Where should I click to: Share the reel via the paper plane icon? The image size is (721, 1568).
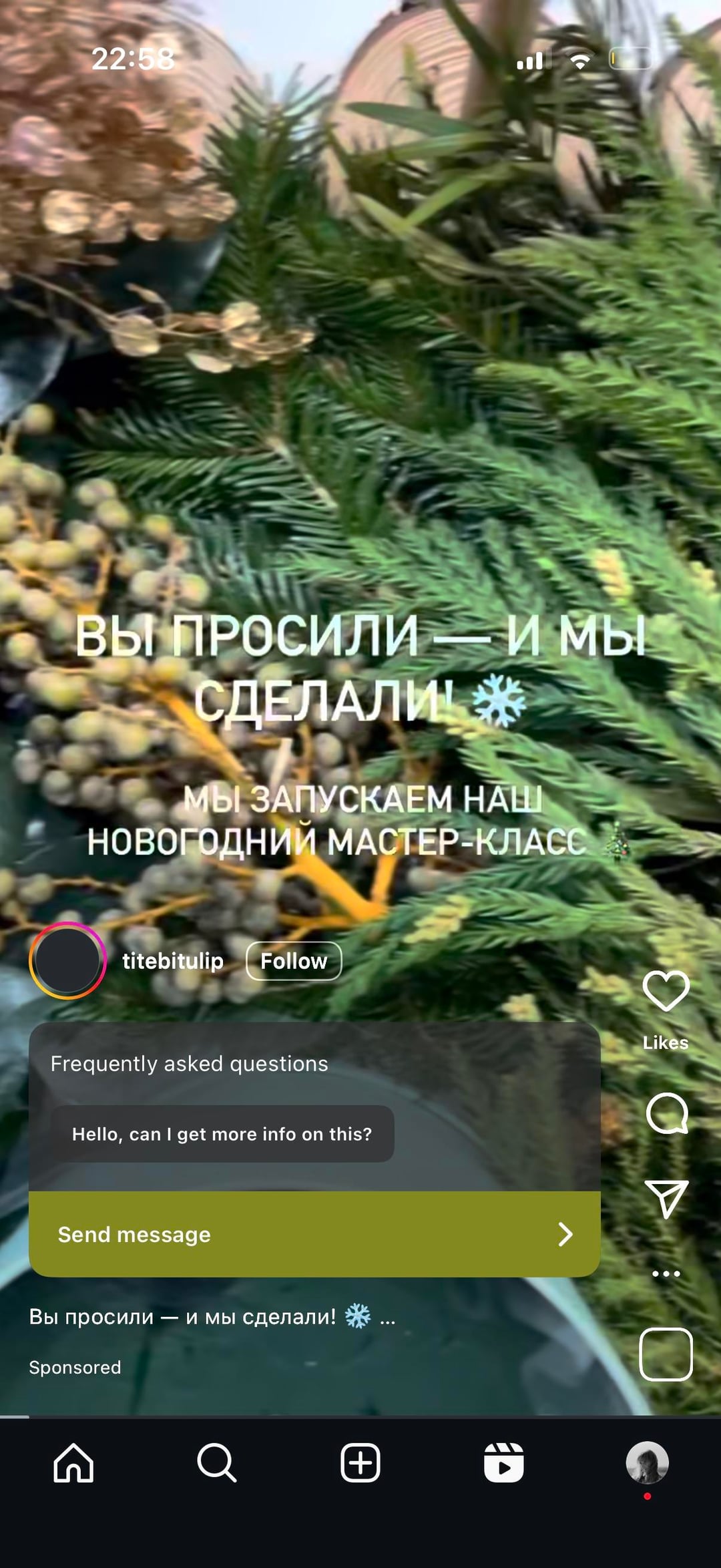666,1199
